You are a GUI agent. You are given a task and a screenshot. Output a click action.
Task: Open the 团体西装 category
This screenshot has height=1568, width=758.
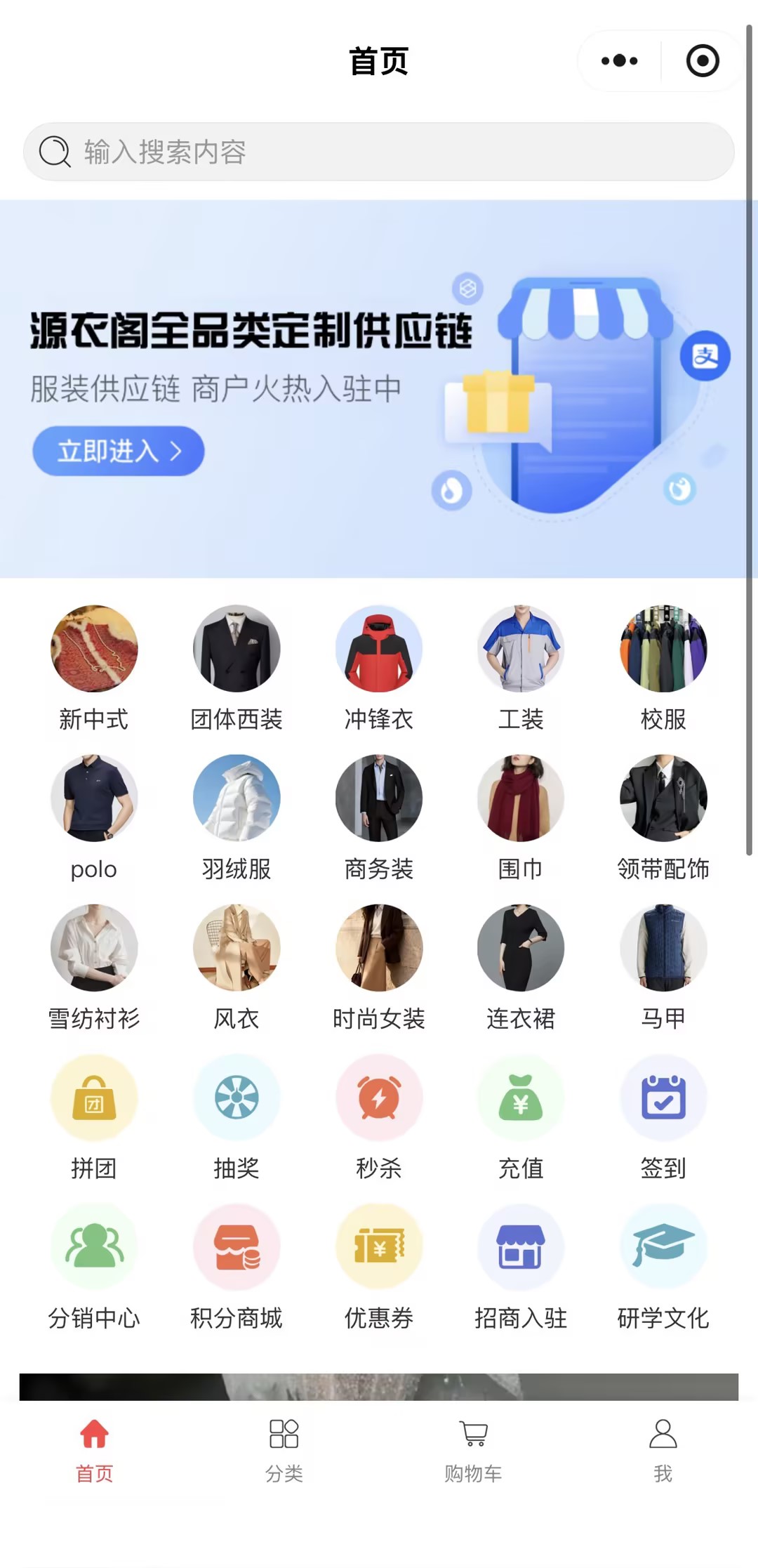pyautogui.click(x=237, y=668)
